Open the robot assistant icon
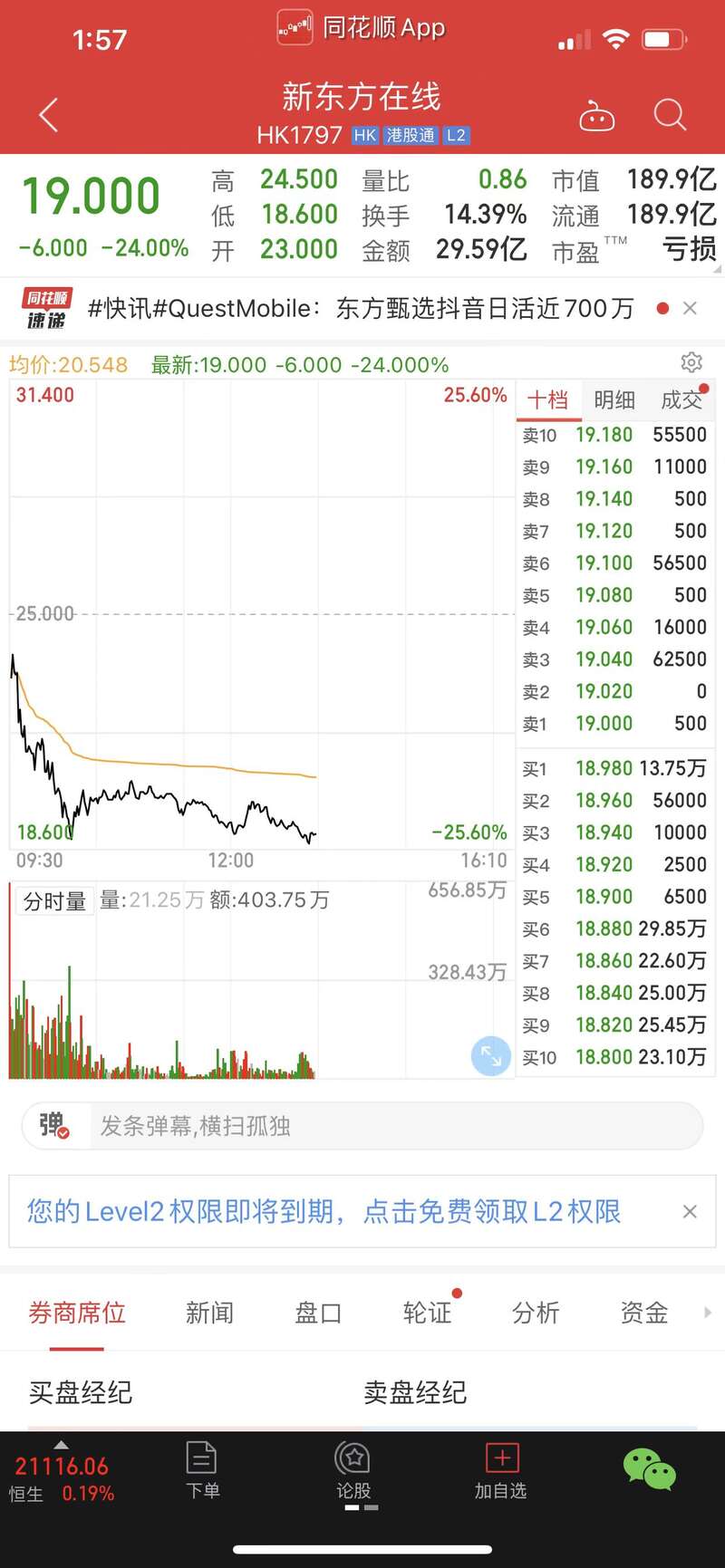This screenshot has height=1568, width=725. [x=596, y=116]
